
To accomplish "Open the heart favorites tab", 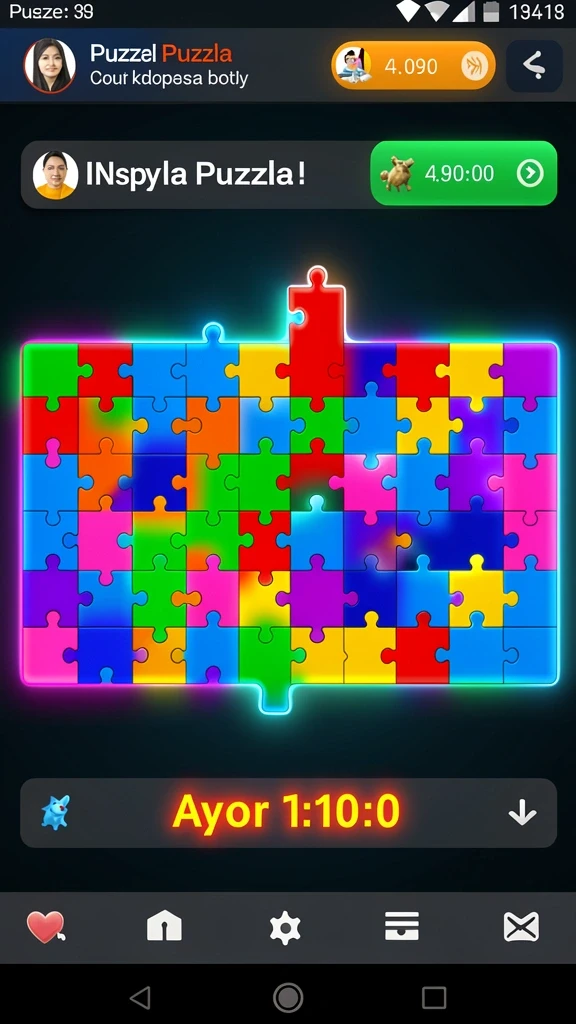I will pyautogui.click(x=46, y=927).
